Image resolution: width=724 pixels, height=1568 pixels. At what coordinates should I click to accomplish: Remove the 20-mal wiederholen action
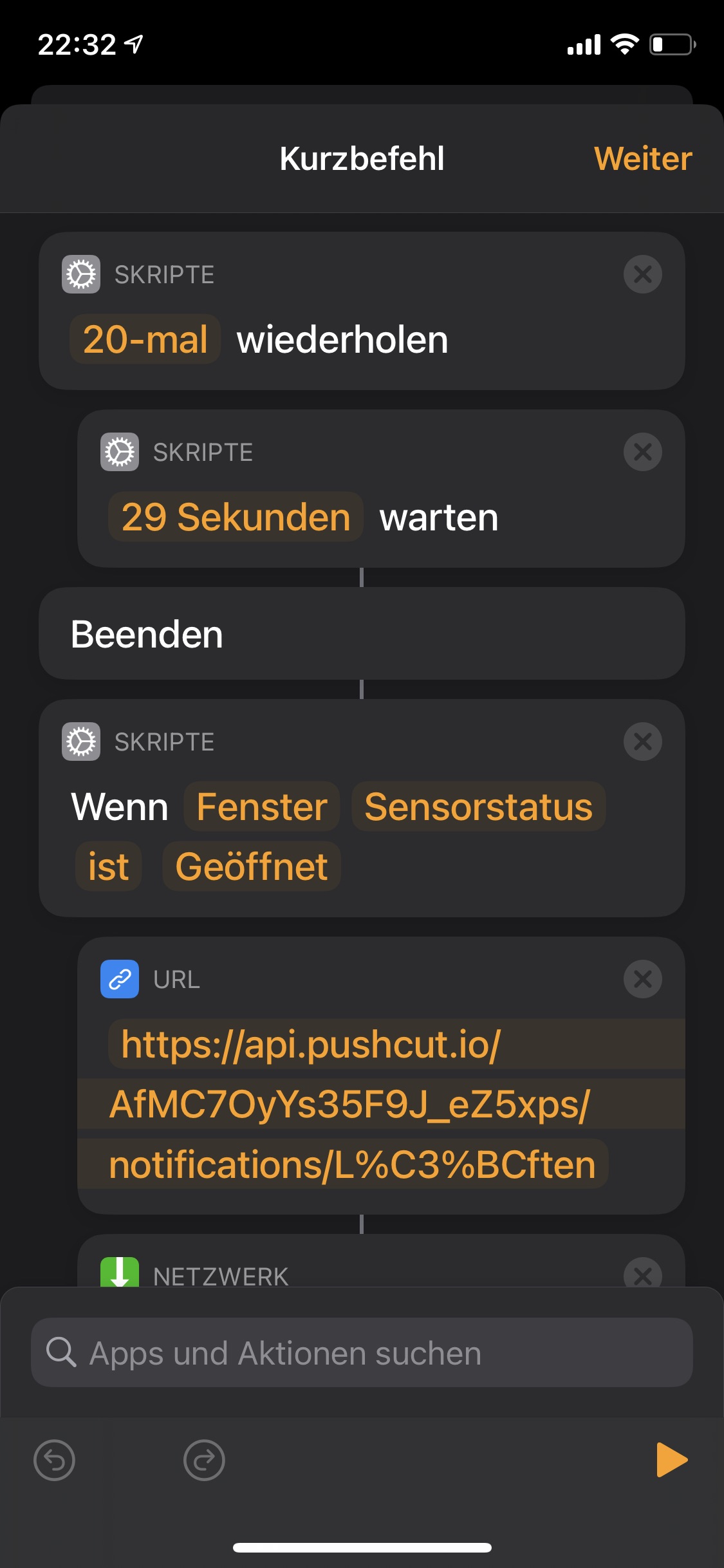click(642, 274)
